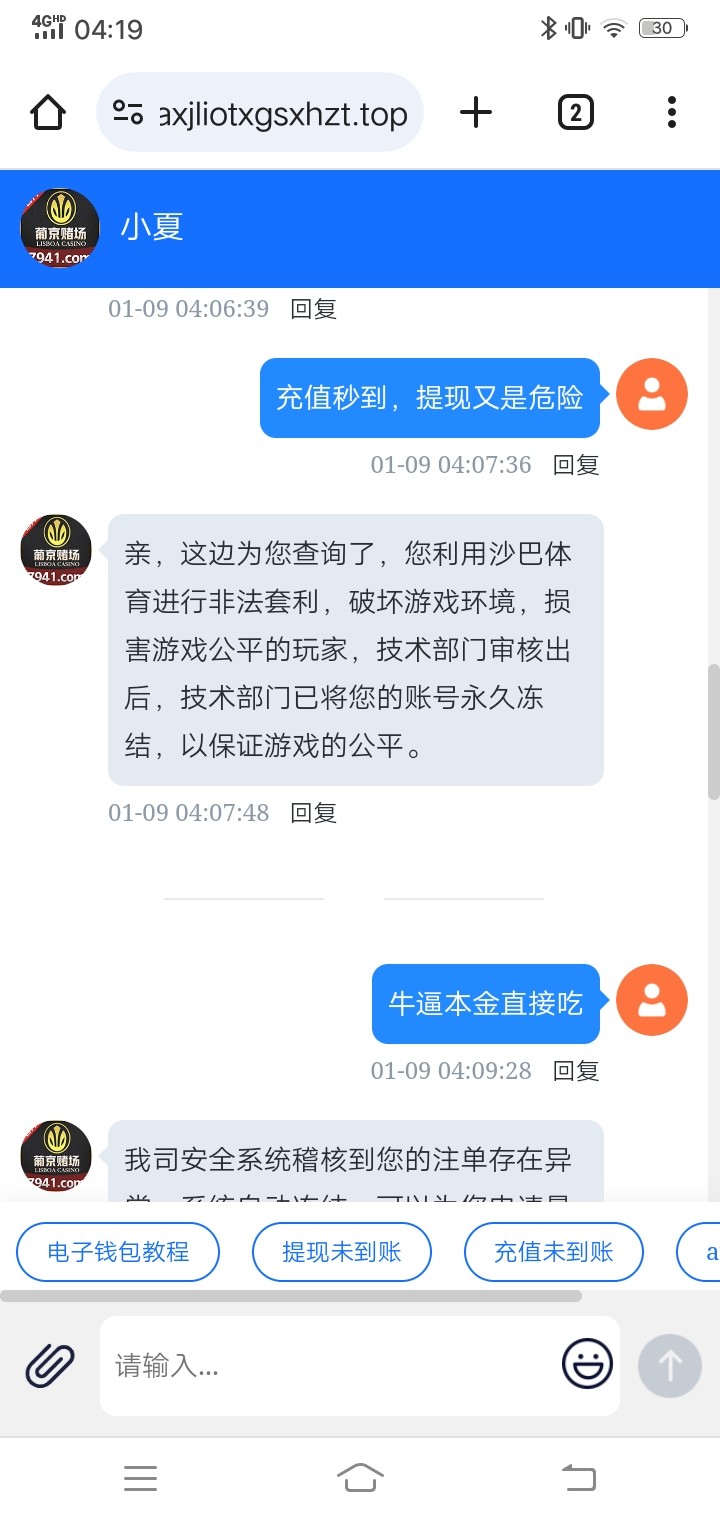Open the browser overflow menu
The image size is (720, 1520).
click(x=671, y=112)
